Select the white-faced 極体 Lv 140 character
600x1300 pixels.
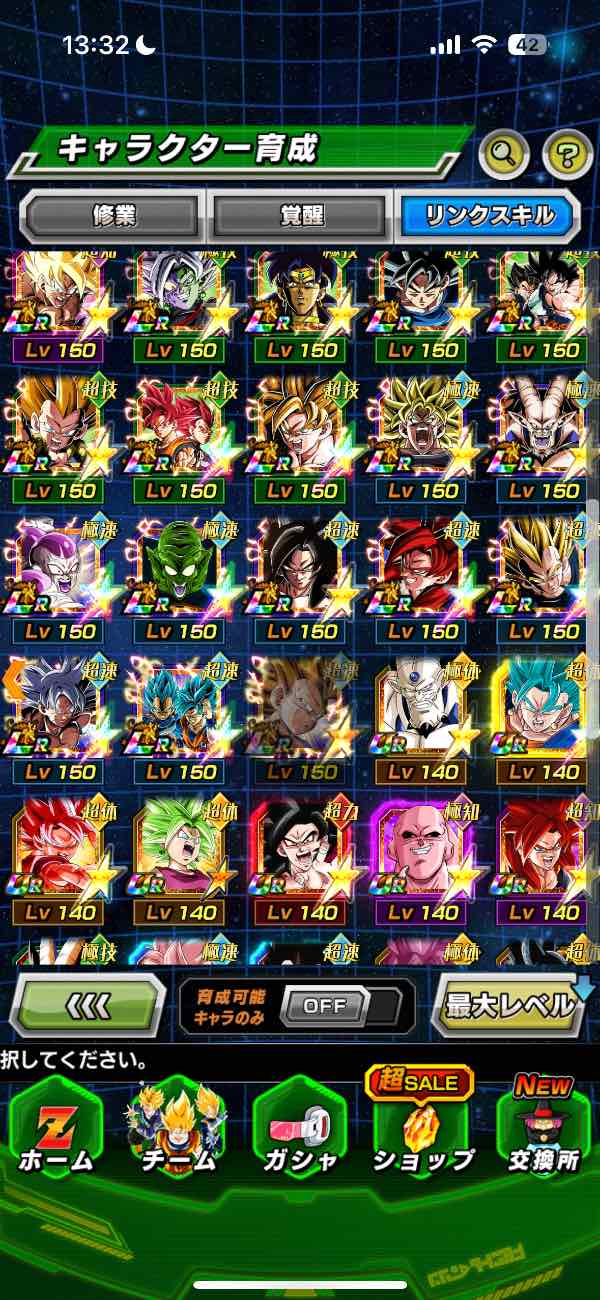click(422, 710)
